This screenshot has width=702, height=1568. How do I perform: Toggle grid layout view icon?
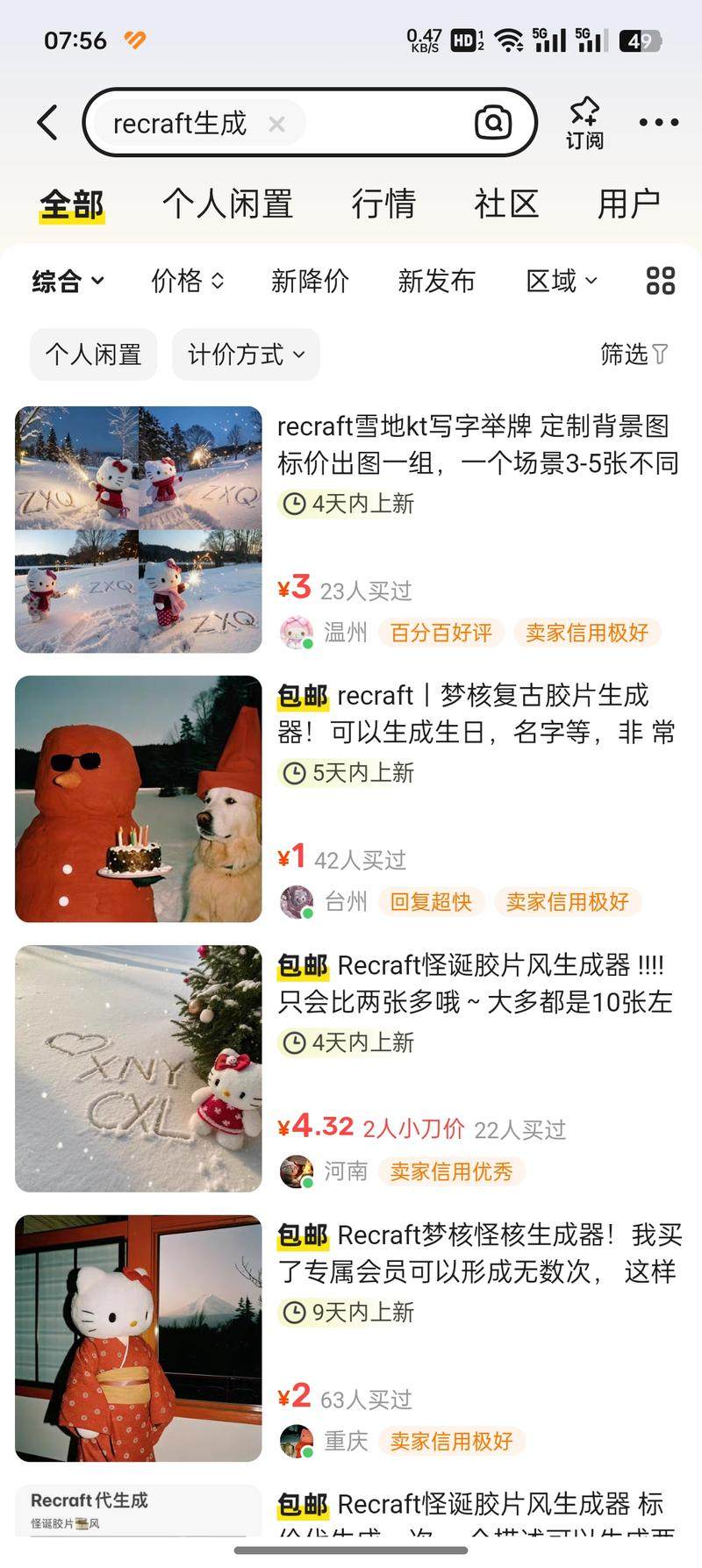pos(660,281)
